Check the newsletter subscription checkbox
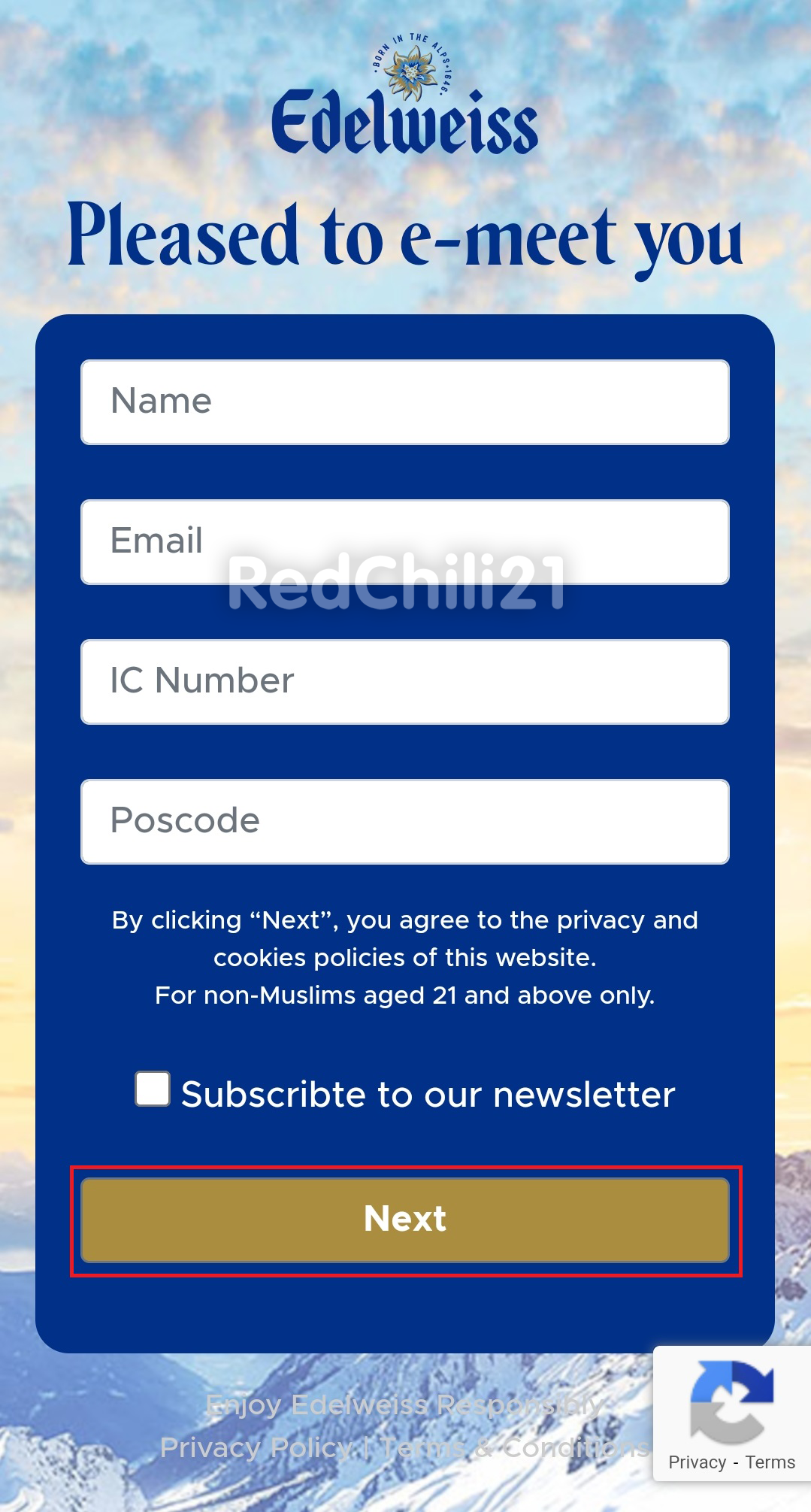Screen dimensions: 811x1512 coord(153,1089)
